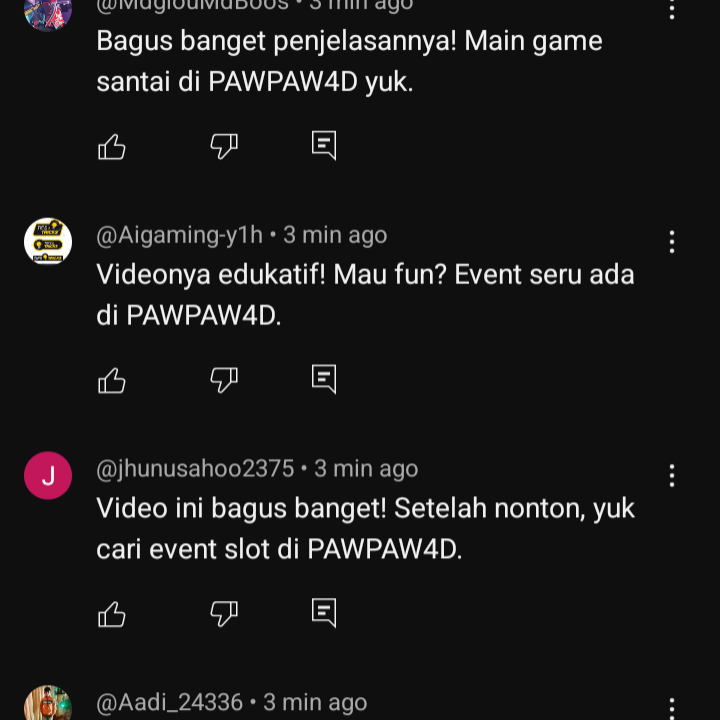Open @Aadi_24336 channel link
This screenshot has height=720, width=720.
click(x=169, y=703)
